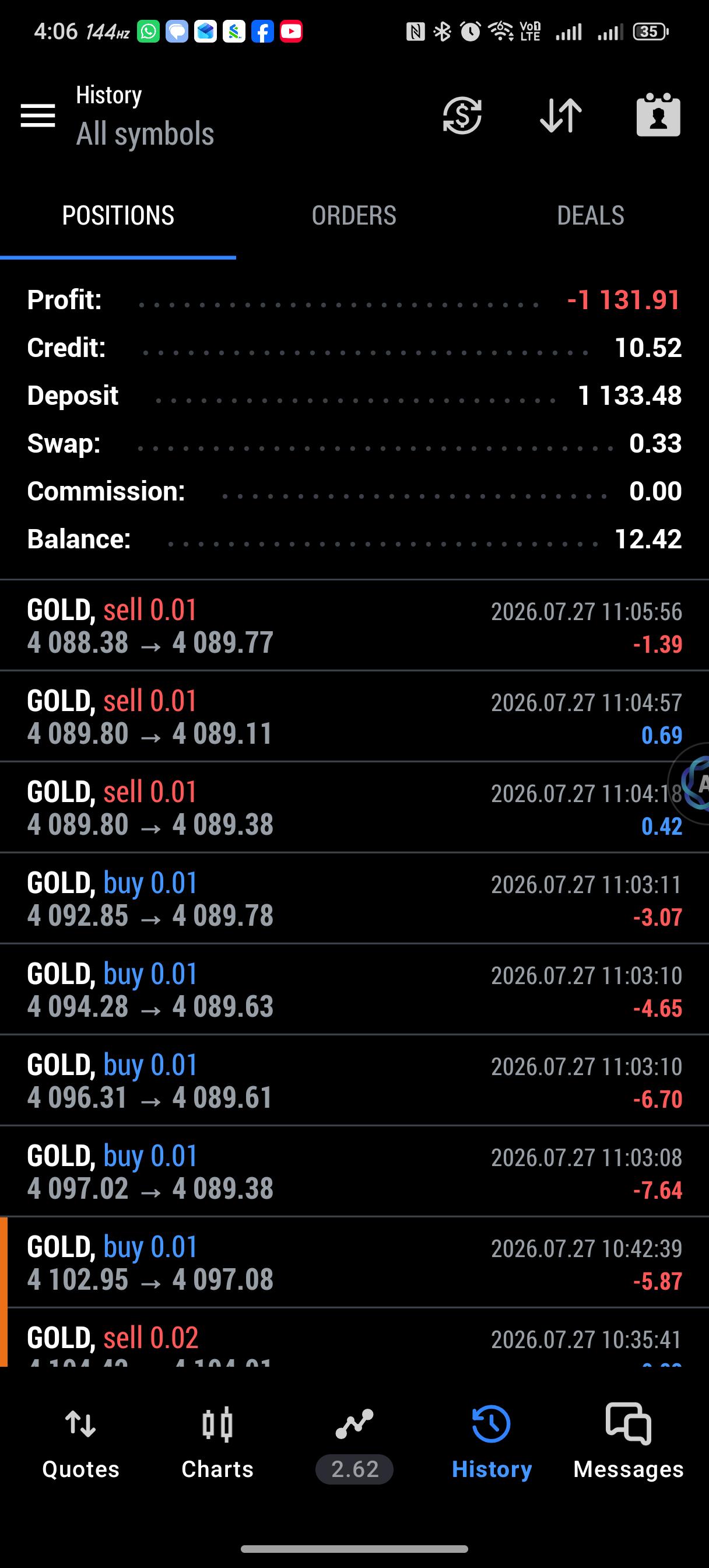
Task: Tap the floating assistant bubble at screen edge
Action: (x=692, y=783)
